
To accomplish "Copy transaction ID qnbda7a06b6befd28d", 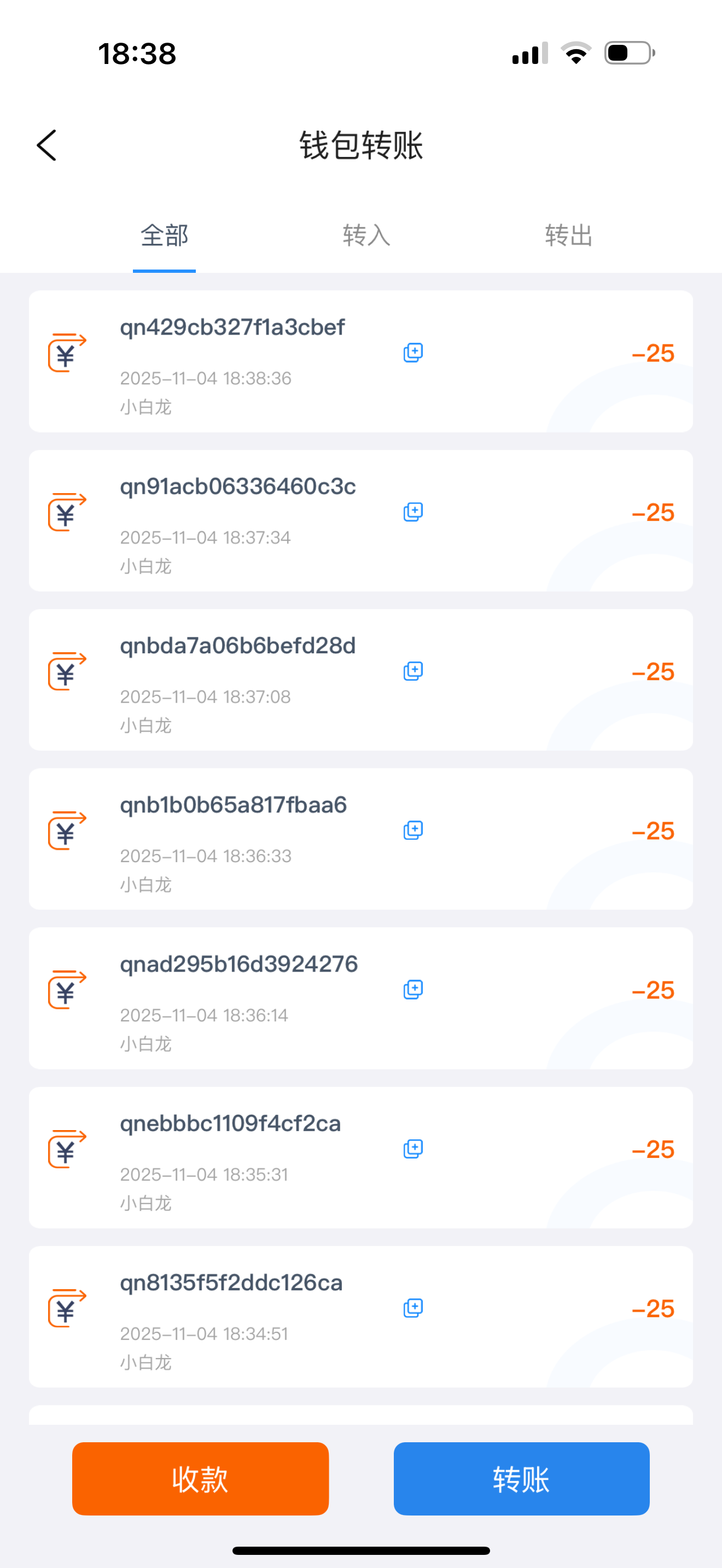I will [x=413, y=671].
